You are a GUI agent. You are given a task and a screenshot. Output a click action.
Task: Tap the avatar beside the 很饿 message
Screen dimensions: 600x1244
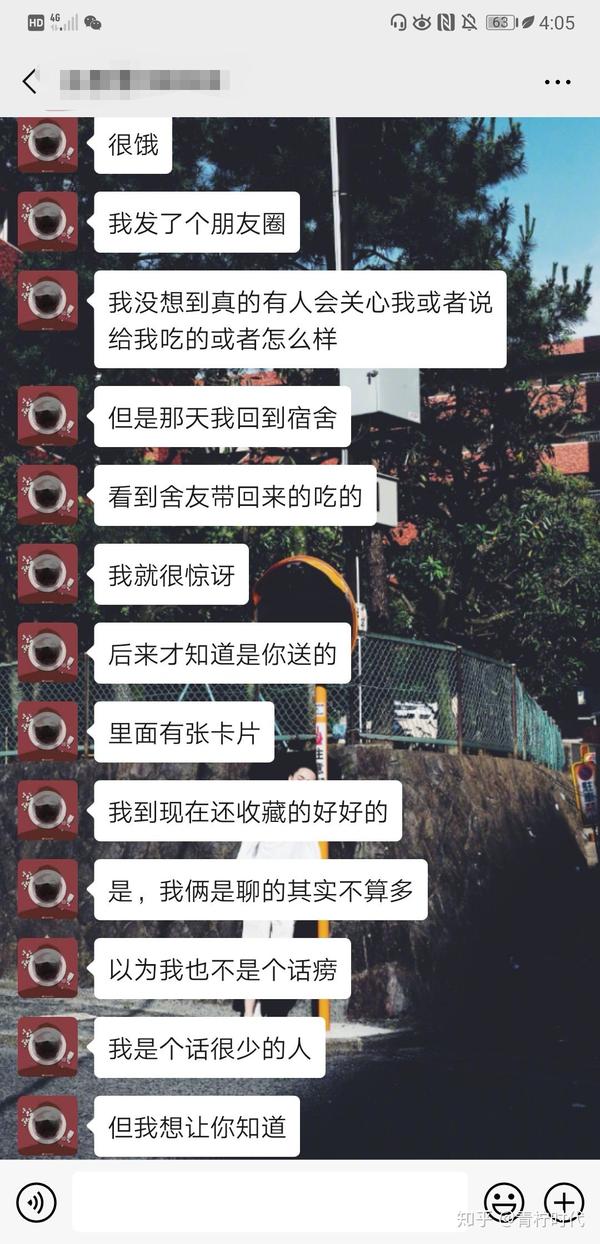(47, 144)
